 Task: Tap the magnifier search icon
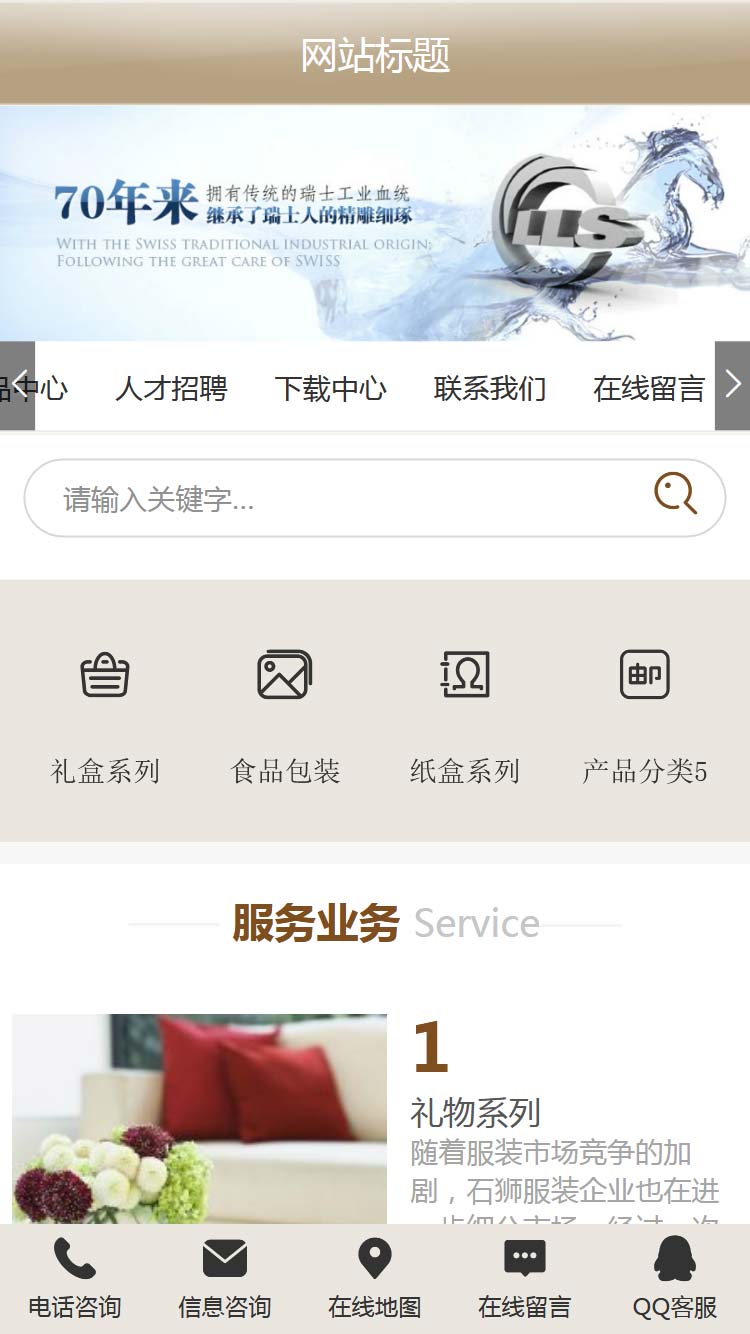pos(675,494)
